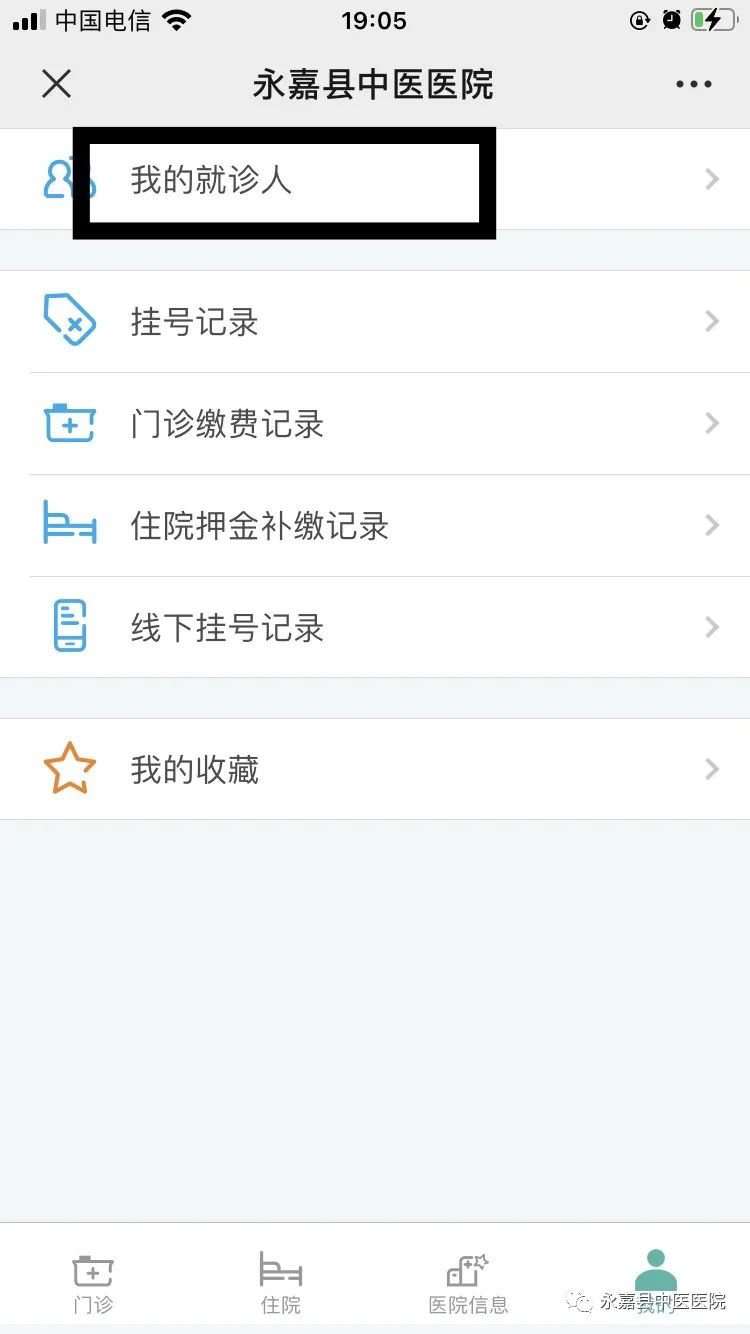
Task: Open 住院押金补缴记录
Action: (x=375, y=526)
